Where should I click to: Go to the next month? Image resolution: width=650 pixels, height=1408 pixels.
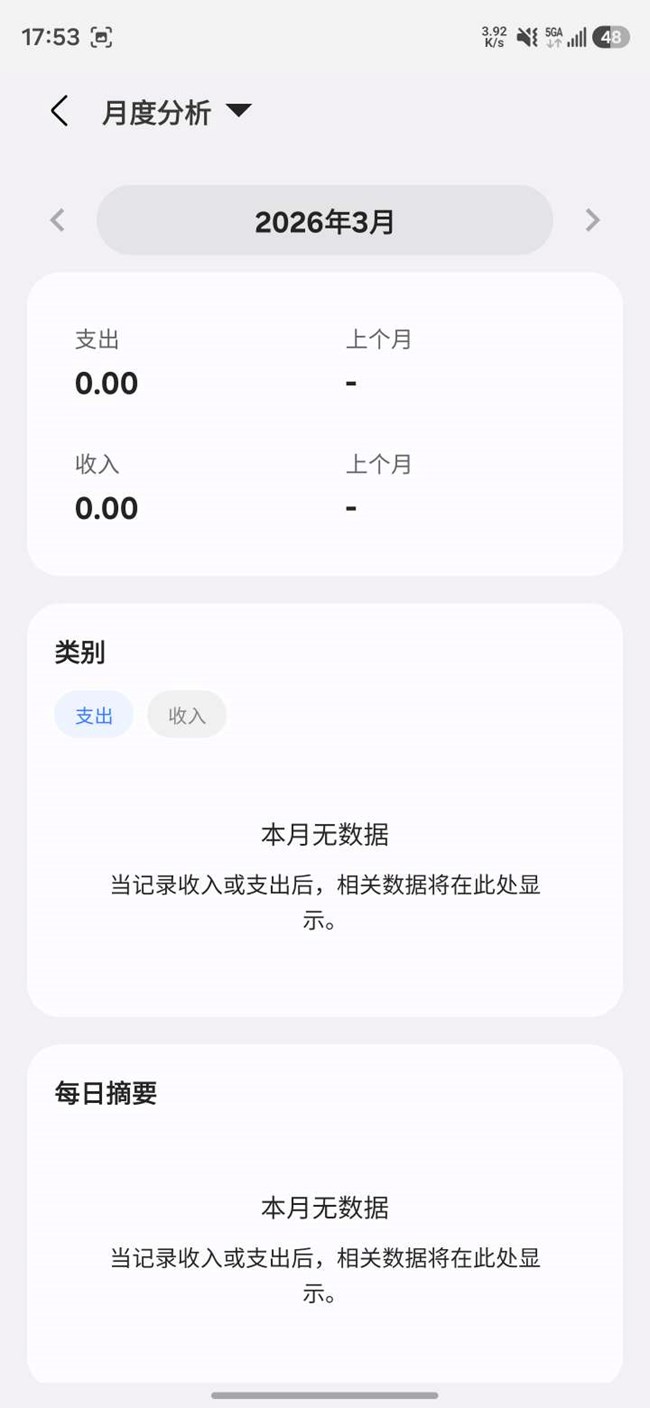coord(592,220)
